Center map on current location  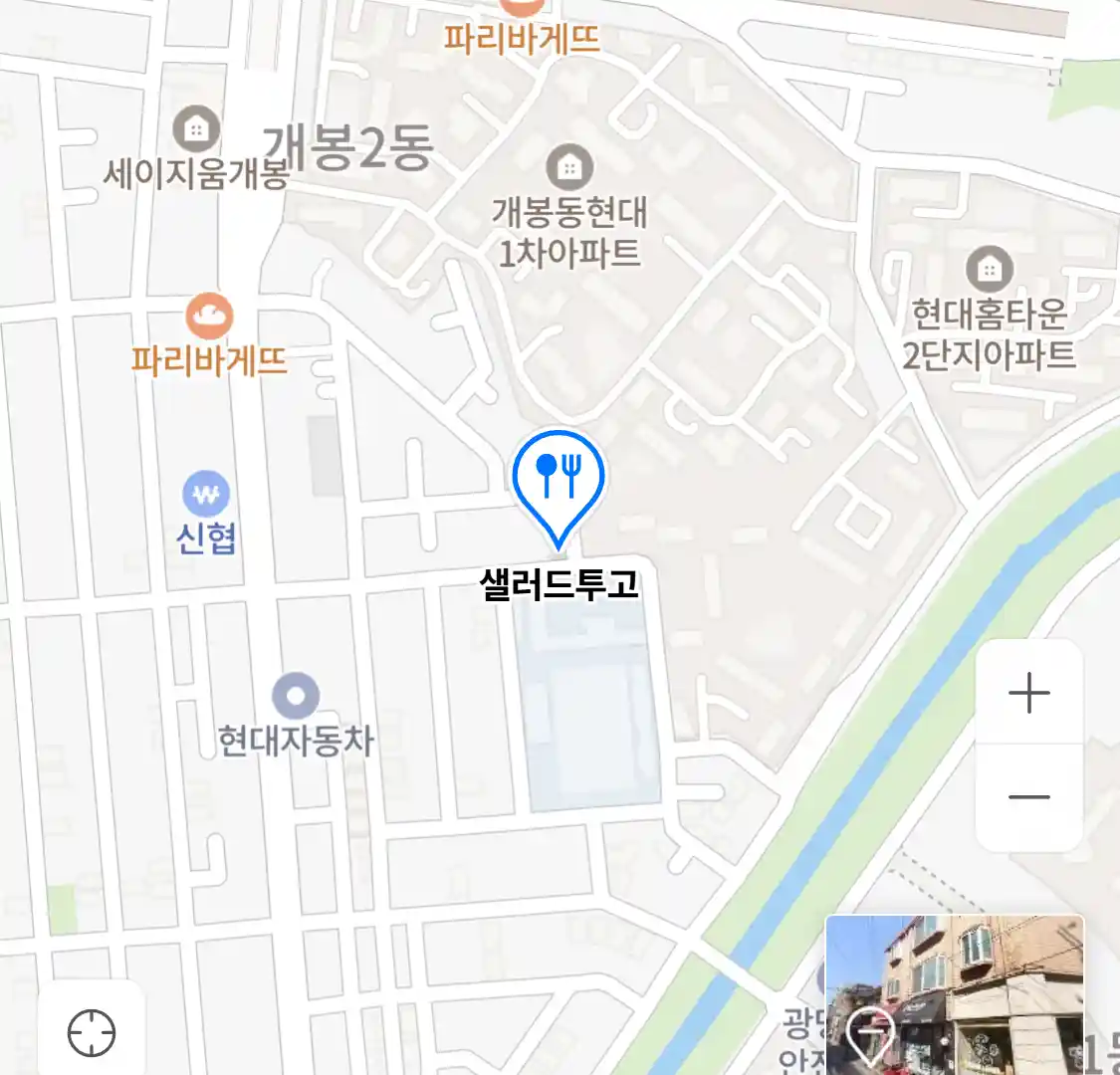click(x=91, y=1032)
